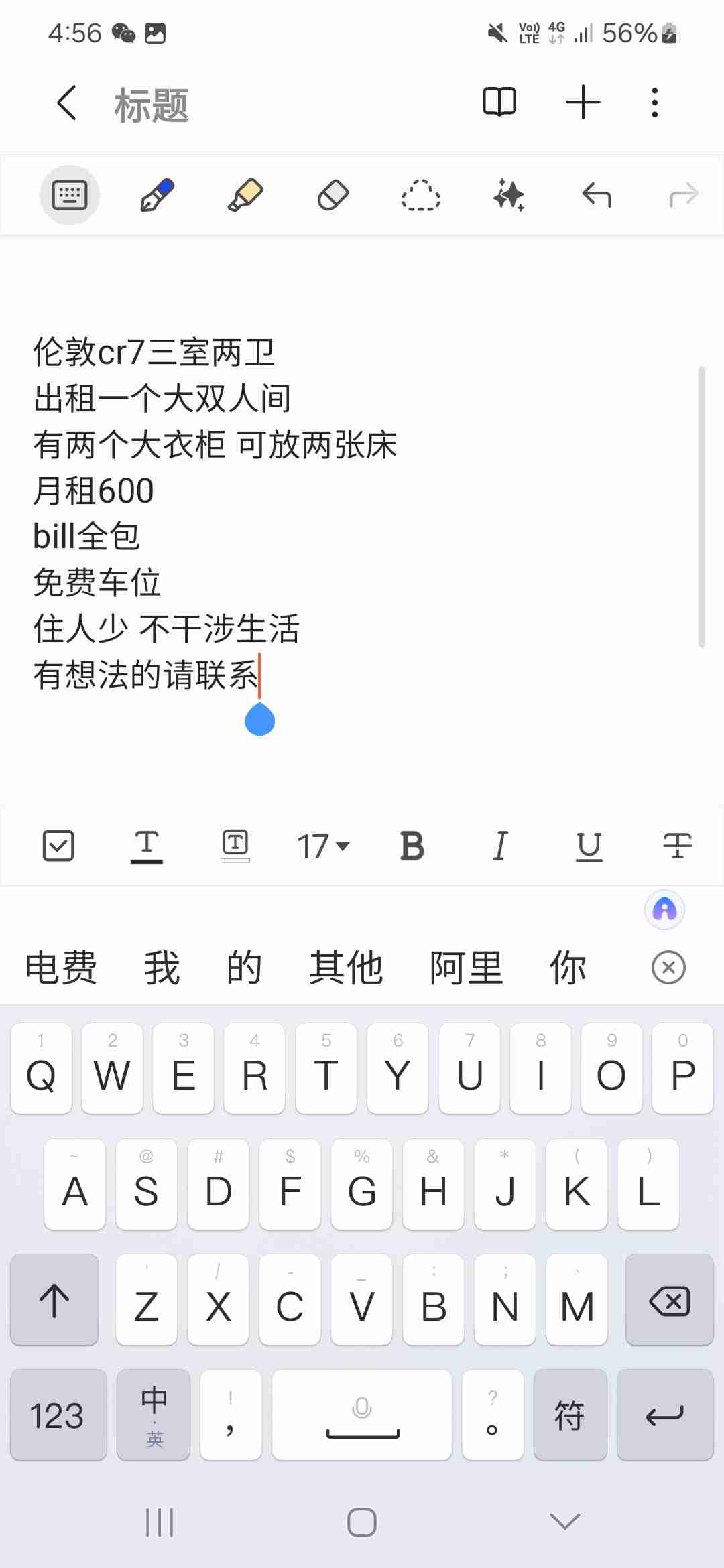Toggle italic formatting

click(x=500, y=846)
